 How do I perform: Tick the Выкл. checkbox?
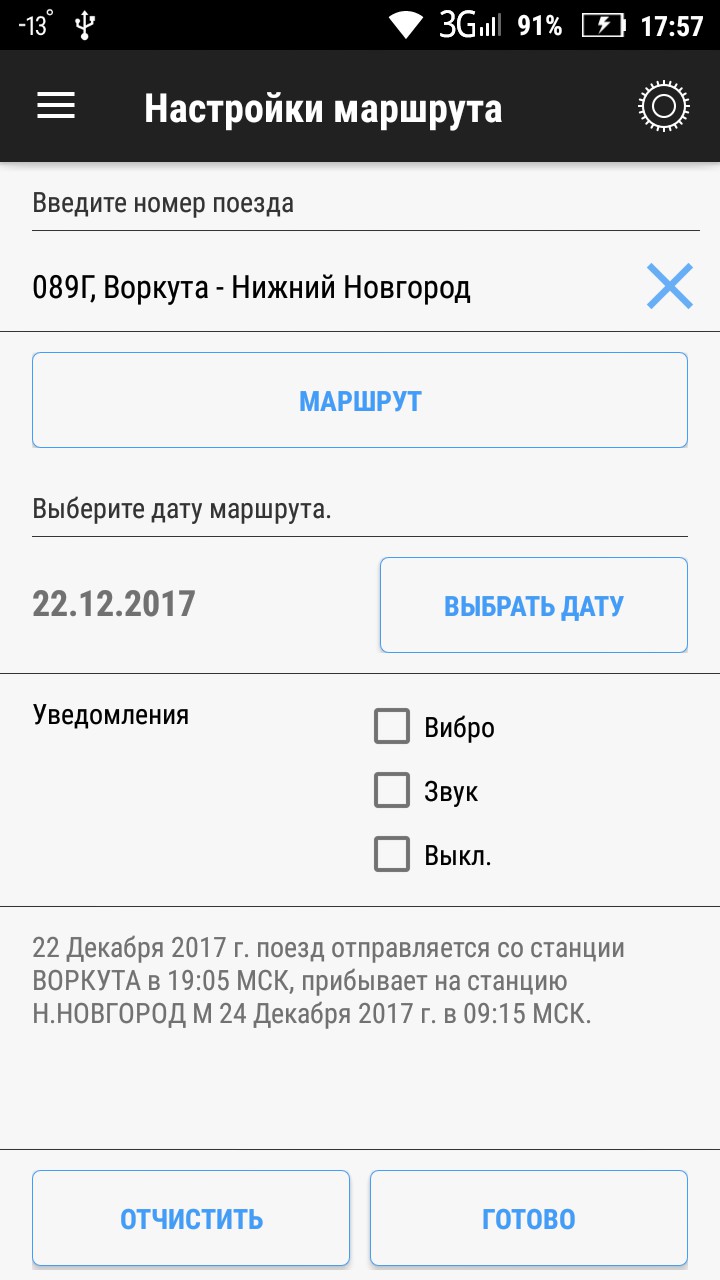[x=392, y=855]
